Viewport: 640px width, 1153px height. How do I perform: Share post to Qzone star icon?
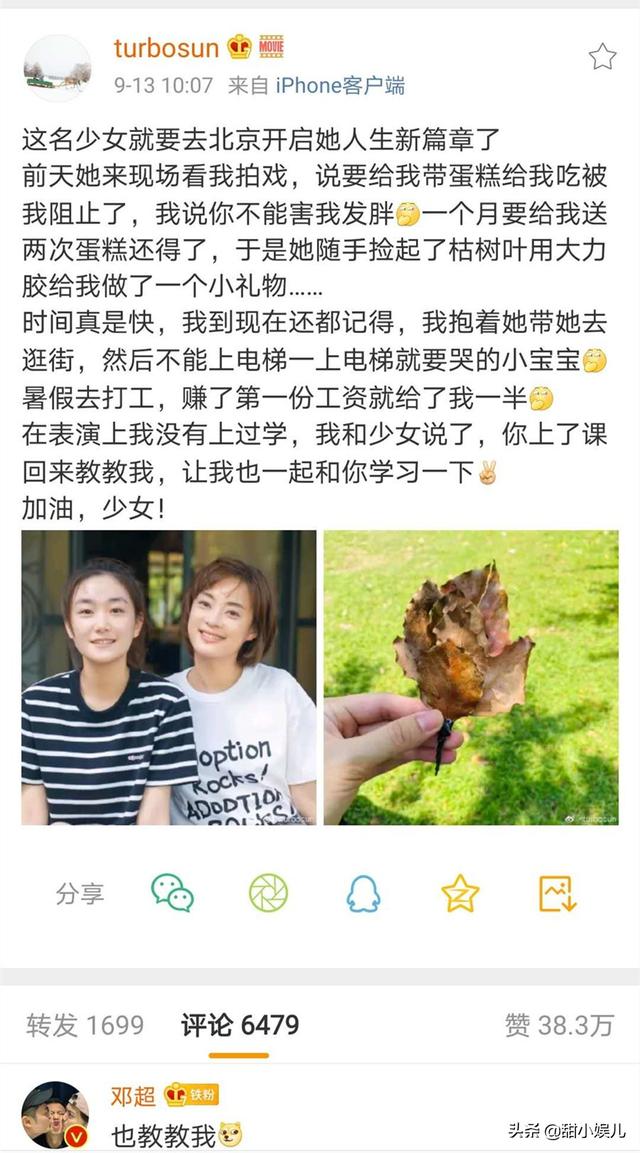[x=460, y=893]
